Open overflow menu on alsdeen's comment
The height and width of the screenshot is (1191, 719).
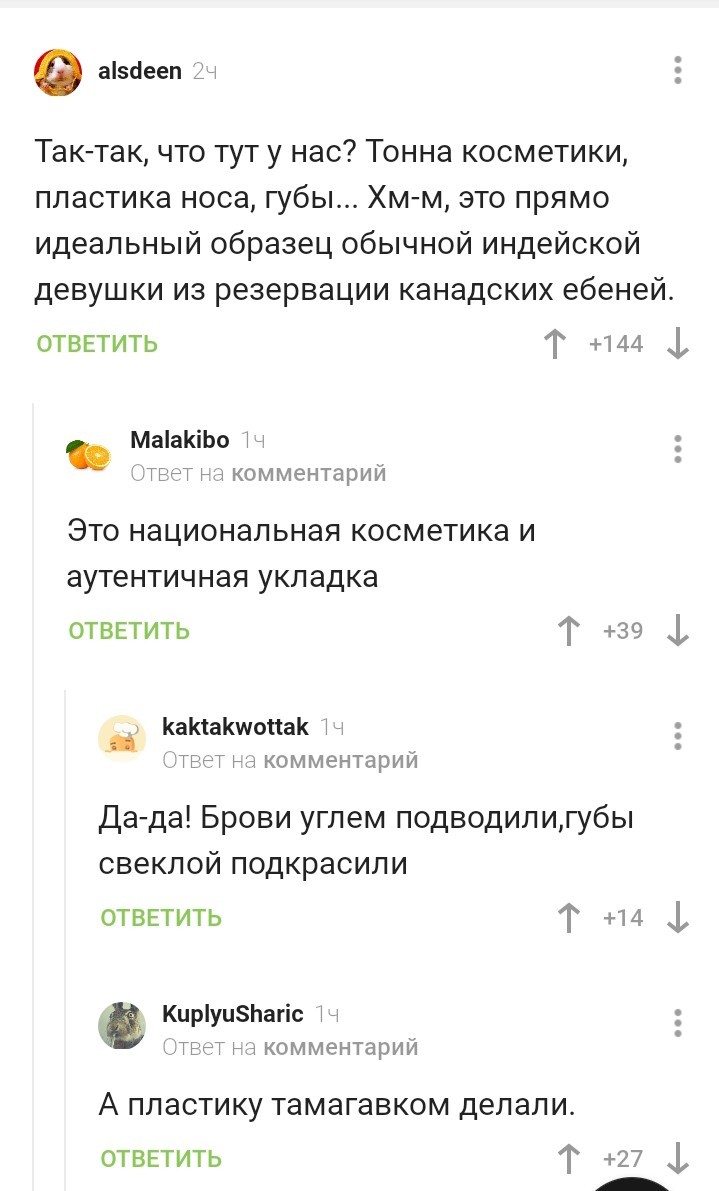(678, 71)
